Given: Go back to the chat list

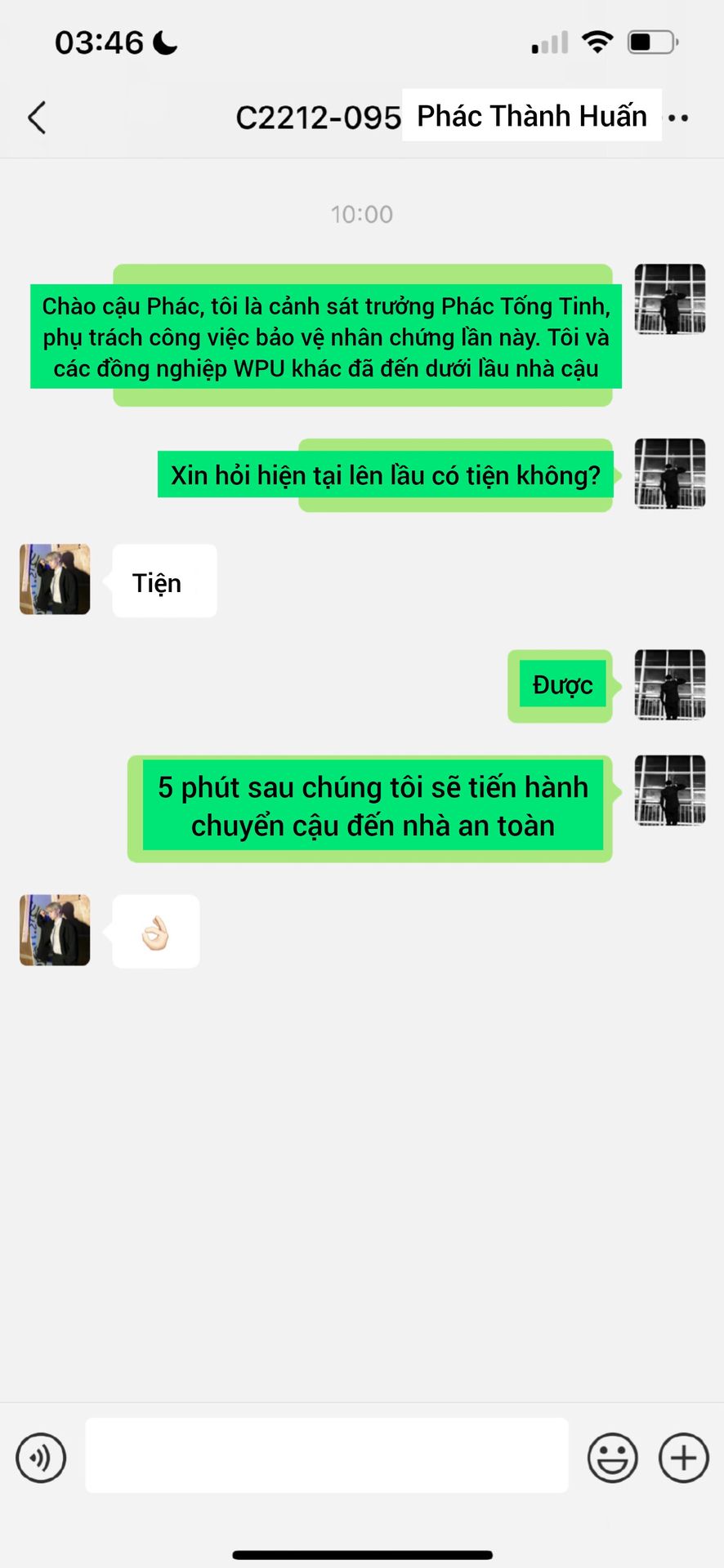Looking at the screenshot, I should point(37,118).
